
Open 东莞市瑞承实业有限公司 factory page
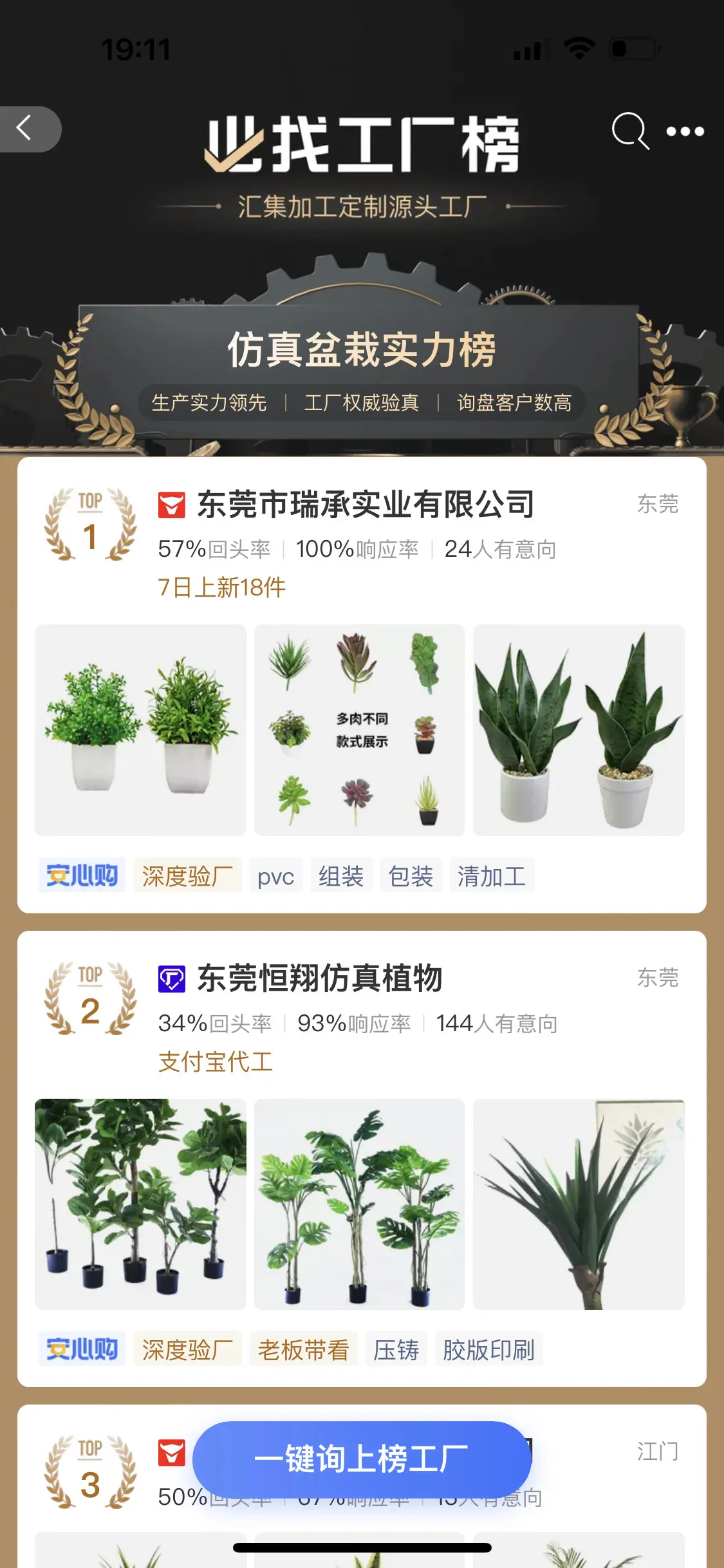tap(365, 504)
